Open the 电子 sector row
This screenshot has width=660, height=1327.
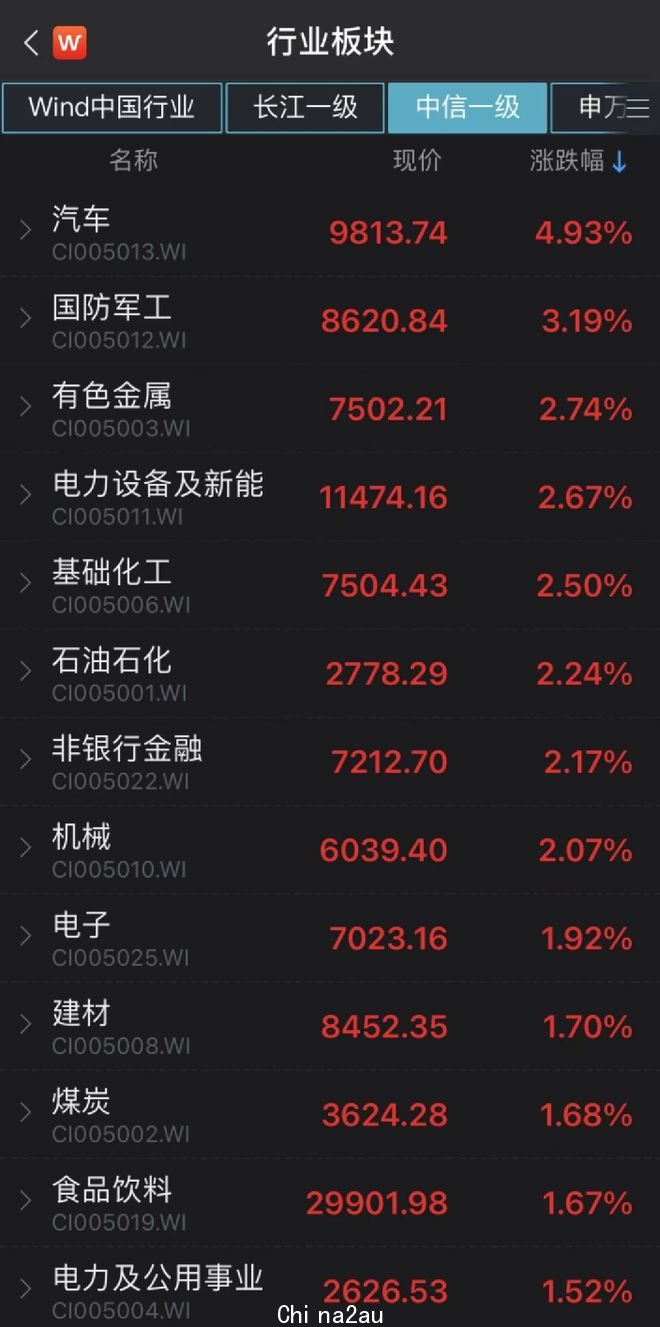click(x=330, y=938)
